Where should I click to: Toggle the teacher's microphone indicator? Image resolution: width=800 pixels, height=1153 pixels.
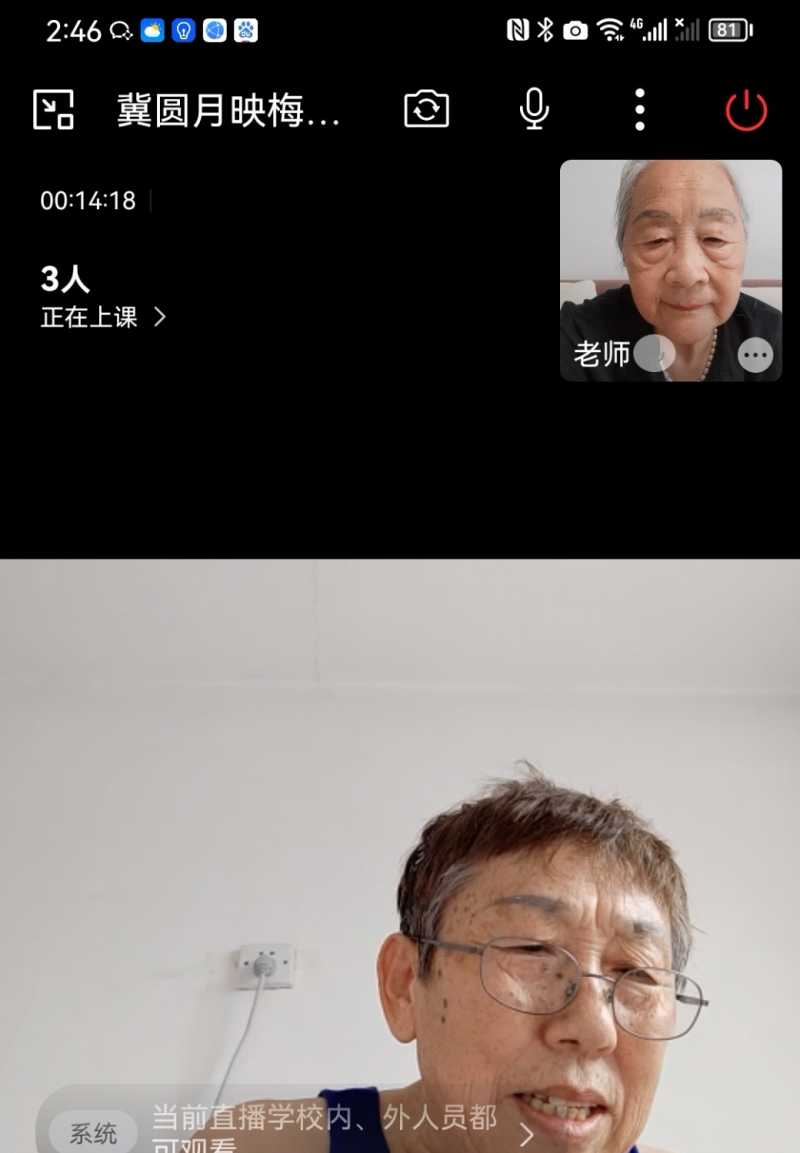click(654, 355)
